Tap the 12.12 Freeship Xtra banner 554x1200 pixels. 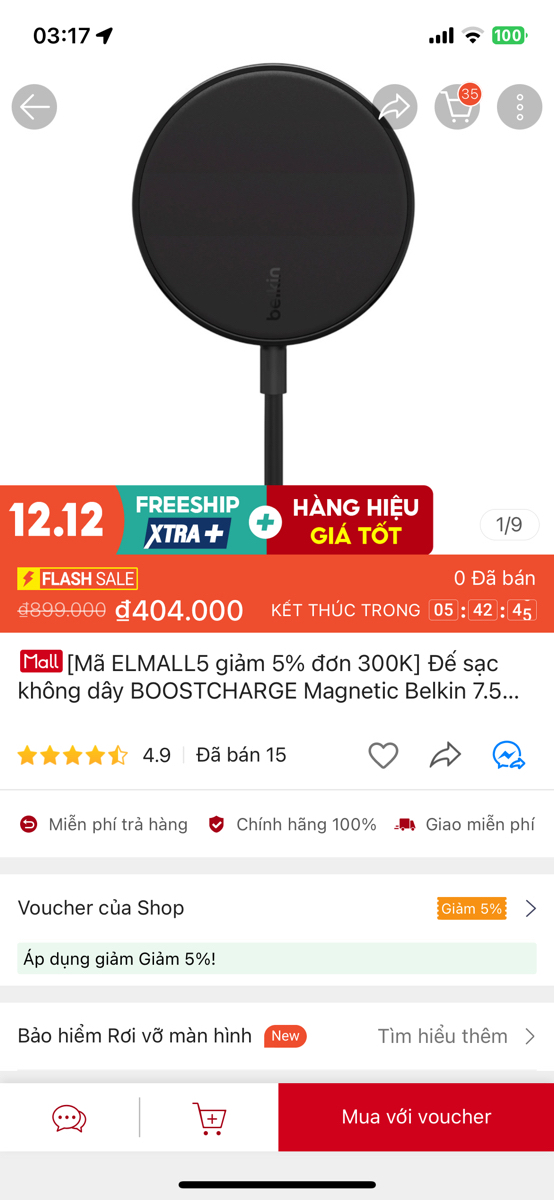[217, 520]
